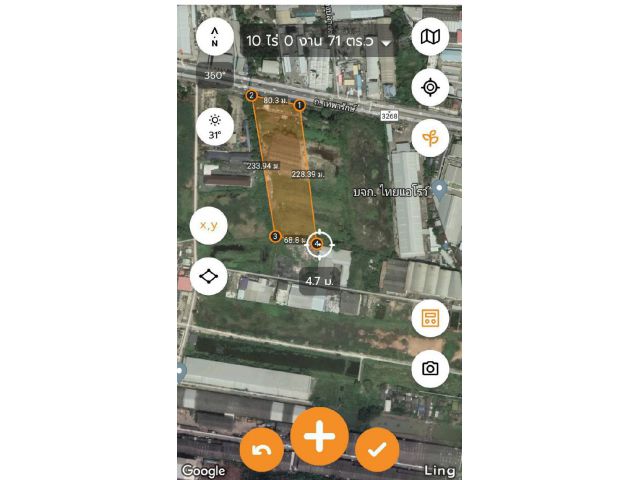Tap the 31° weather button
640x480 pixels.
[214, 127]
